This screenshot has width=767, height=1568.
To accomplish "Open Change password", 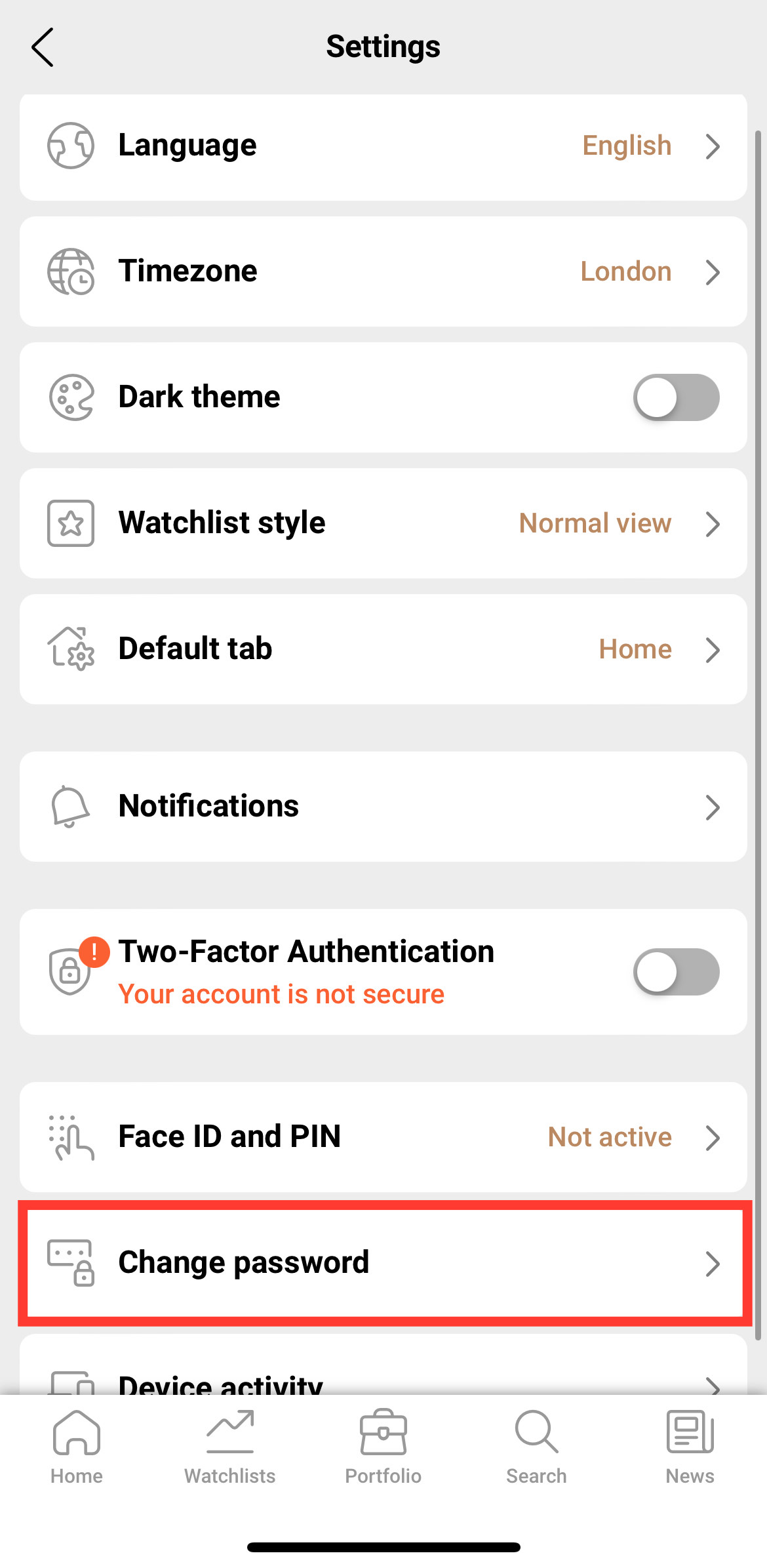I will [x=383, y=1263].
